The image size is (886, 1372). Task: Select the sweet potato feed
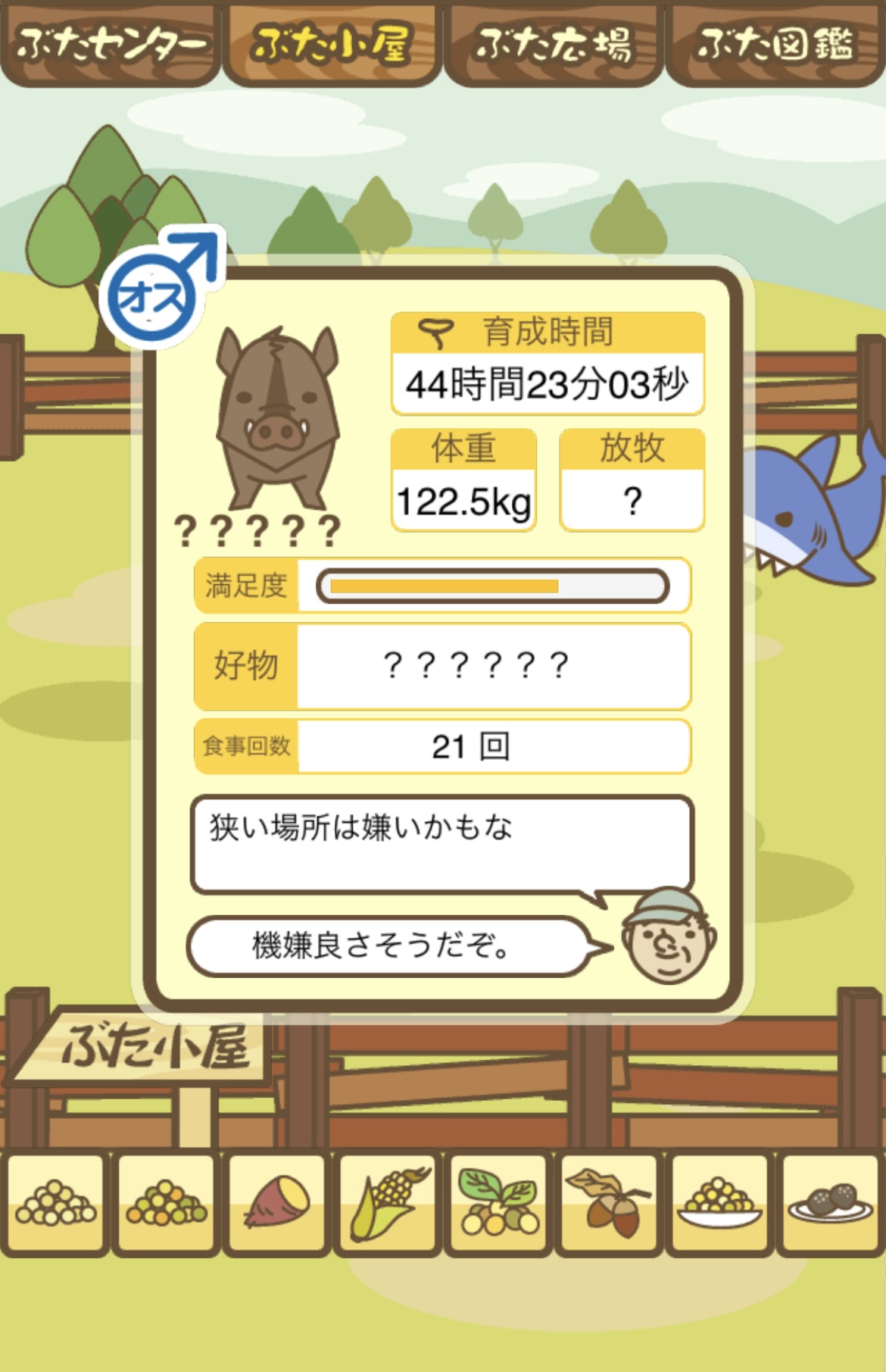point(276,1203)
